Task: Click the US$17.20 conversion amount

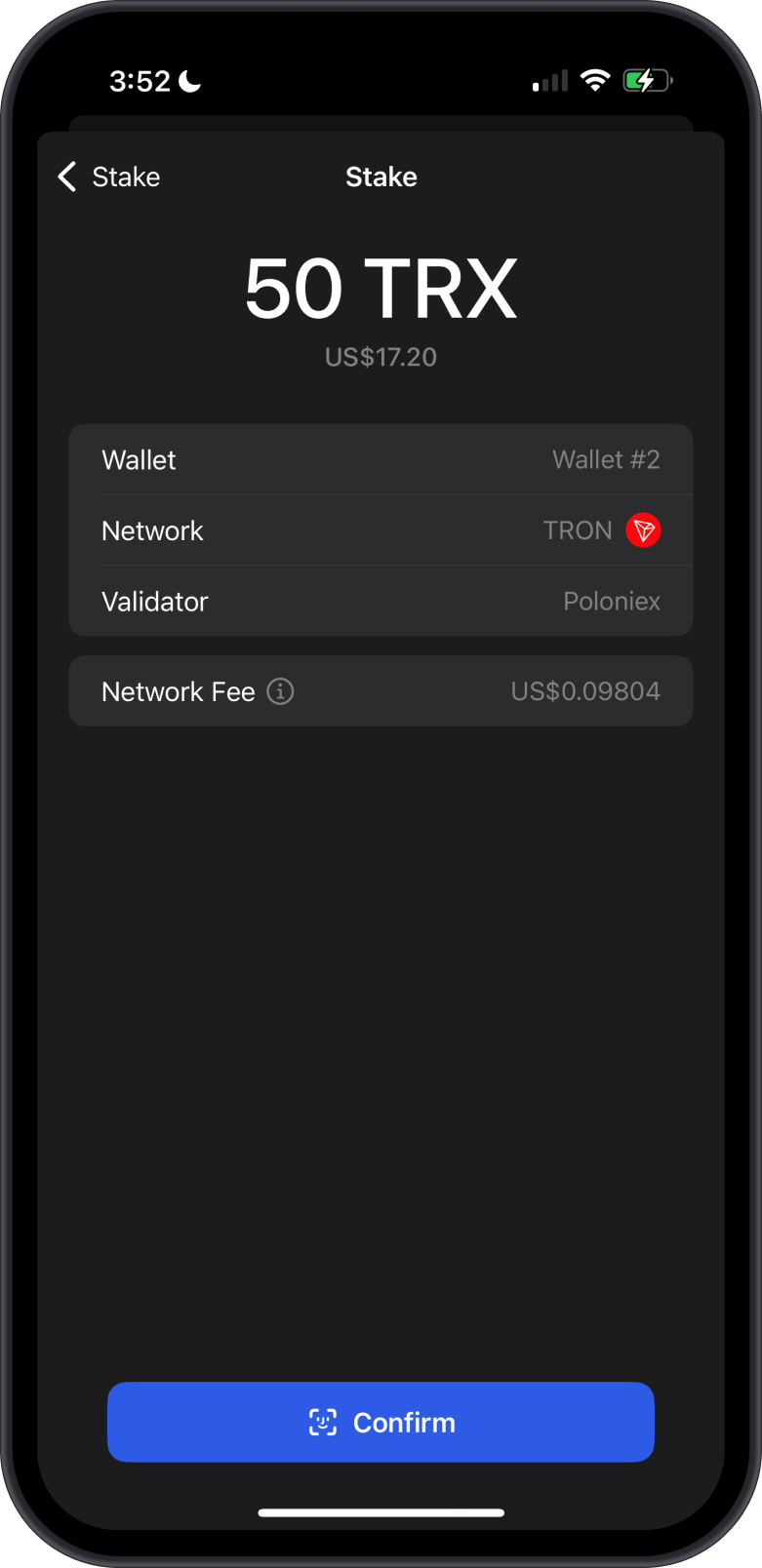Action: [381, 357]
